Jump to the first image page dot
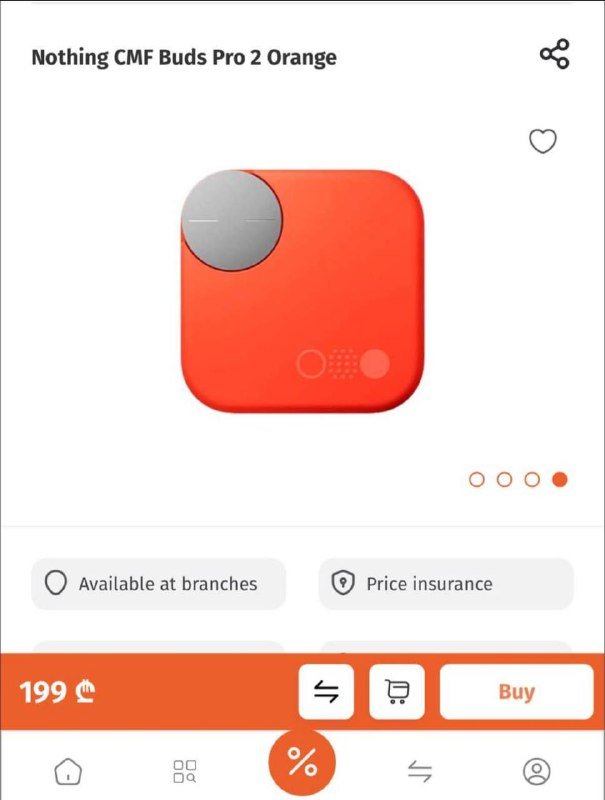The width and height of the screenshot is (605, 800). click(476, 479)
